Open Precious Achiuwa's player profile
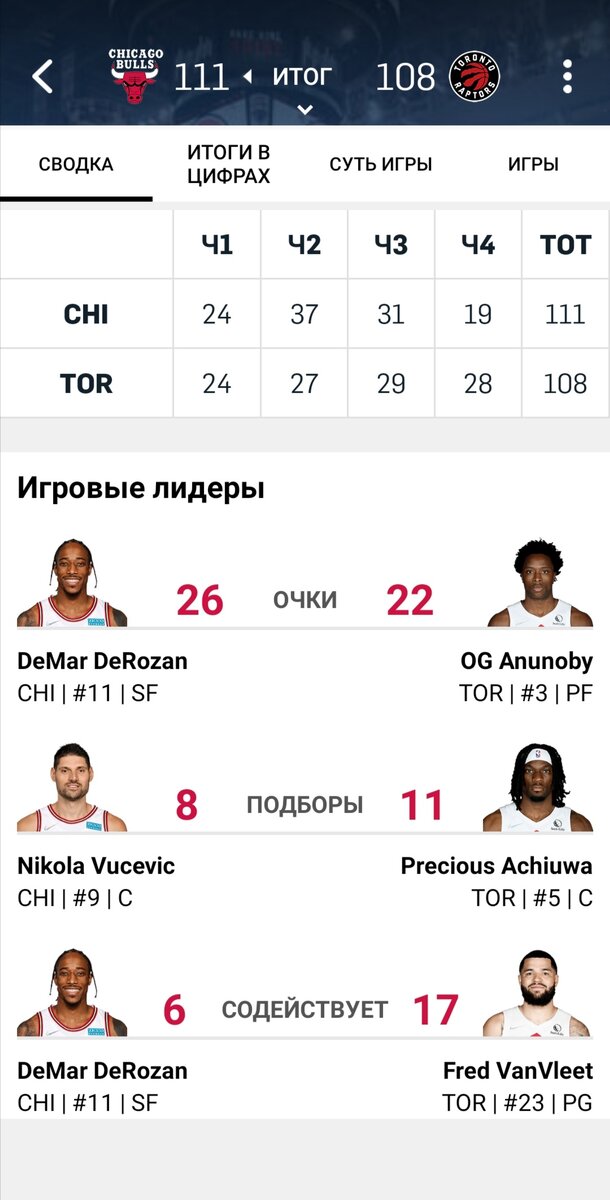Viewport: 610px width, 1200px height. [x=496, y=865]
